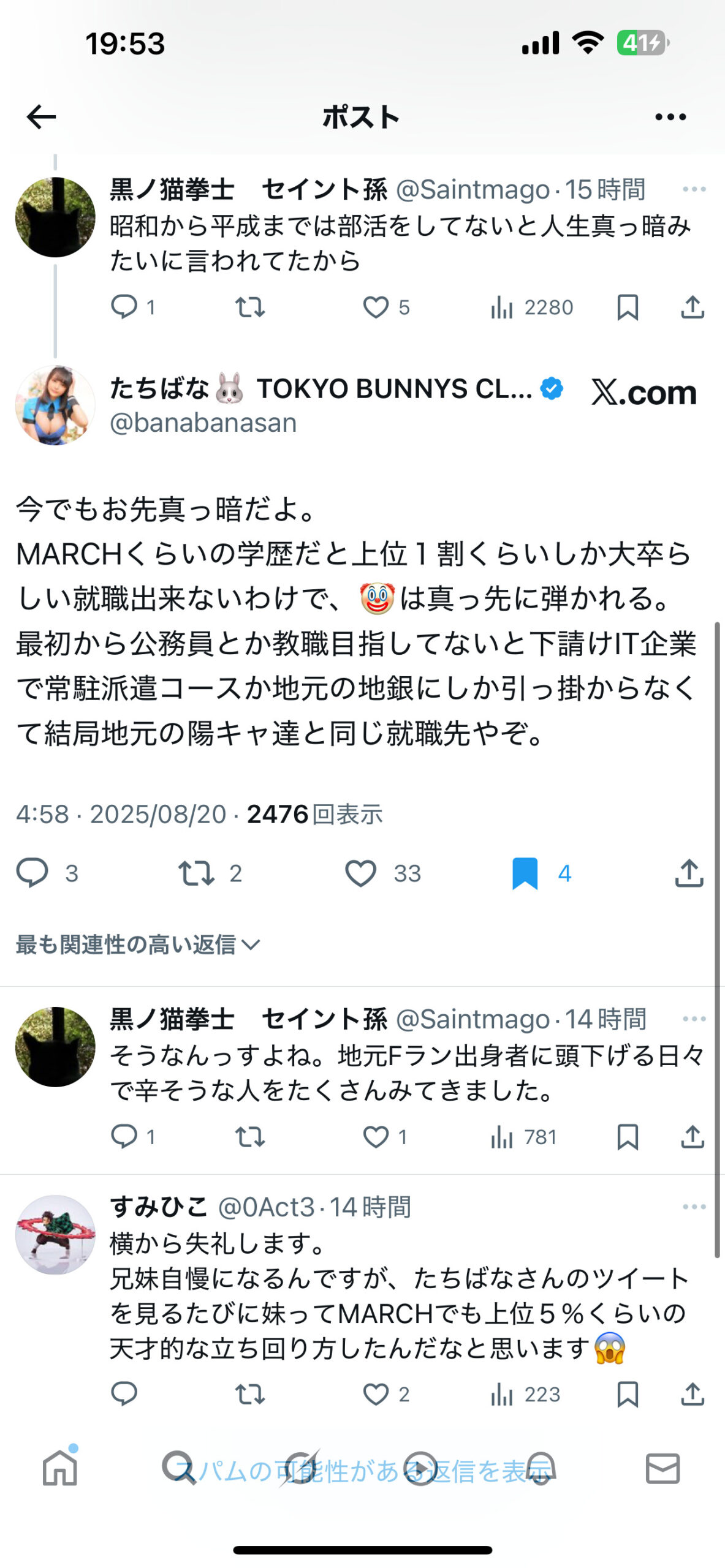The height and width of the screenshot is (1568, 725).
Task: Open the 最も関連性の高い返信 sort dropdown
Action: (x=137, y=944)
